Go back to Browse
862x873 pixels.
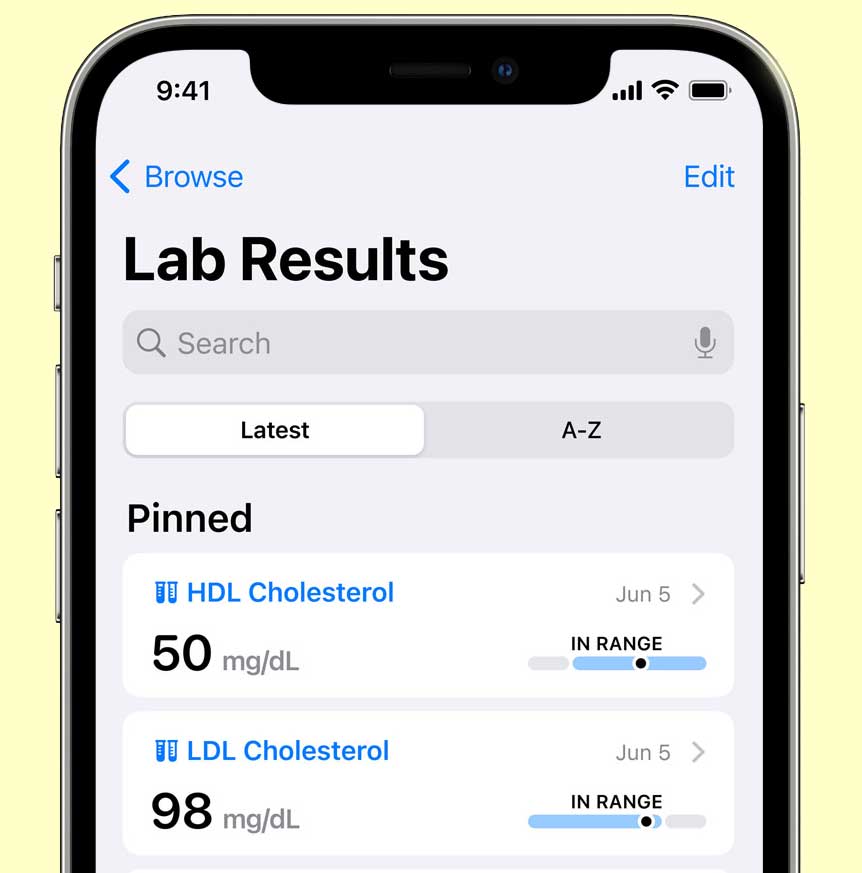(177, 177)
